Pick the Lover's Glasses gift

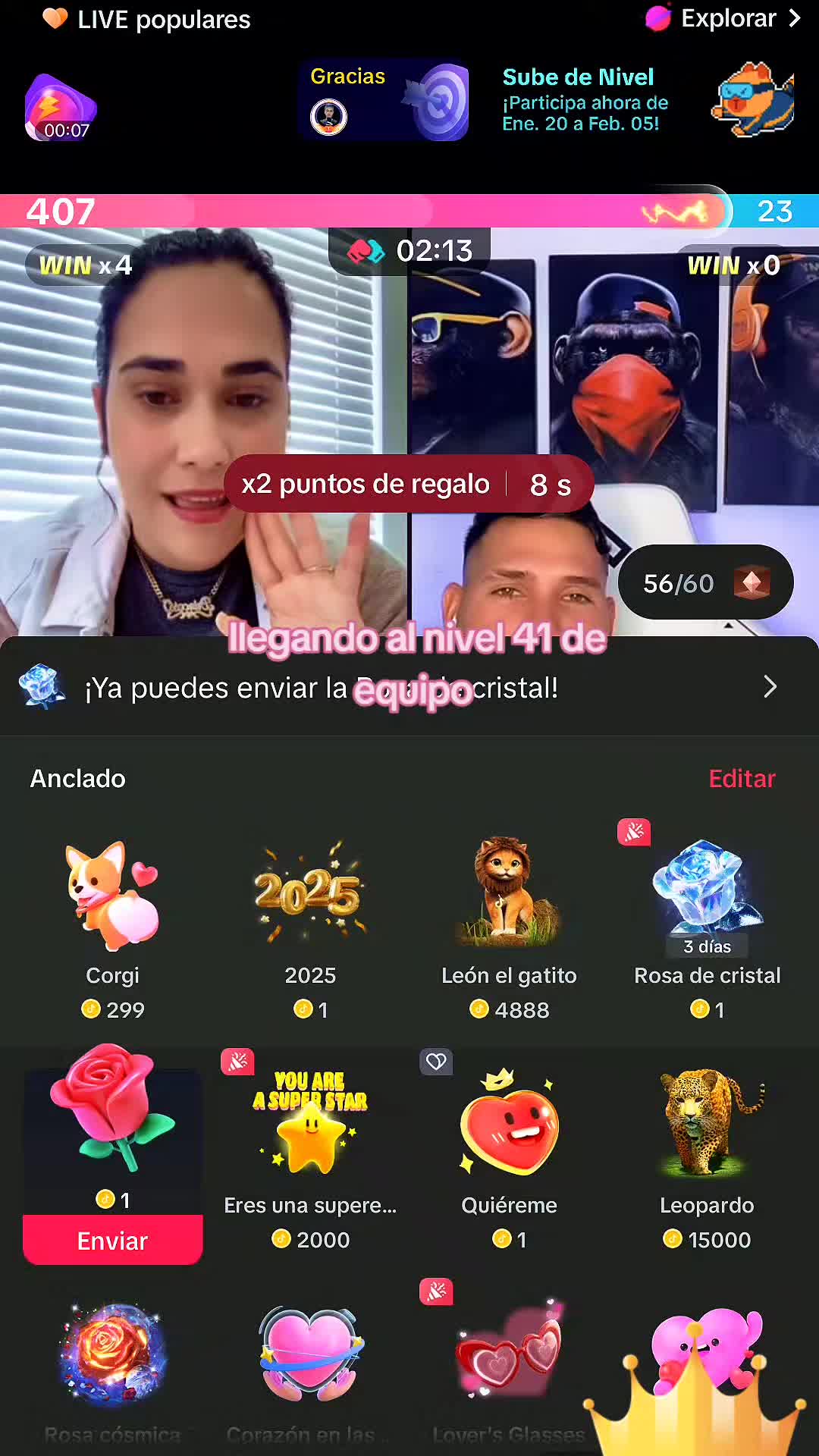coord(509,1365)
